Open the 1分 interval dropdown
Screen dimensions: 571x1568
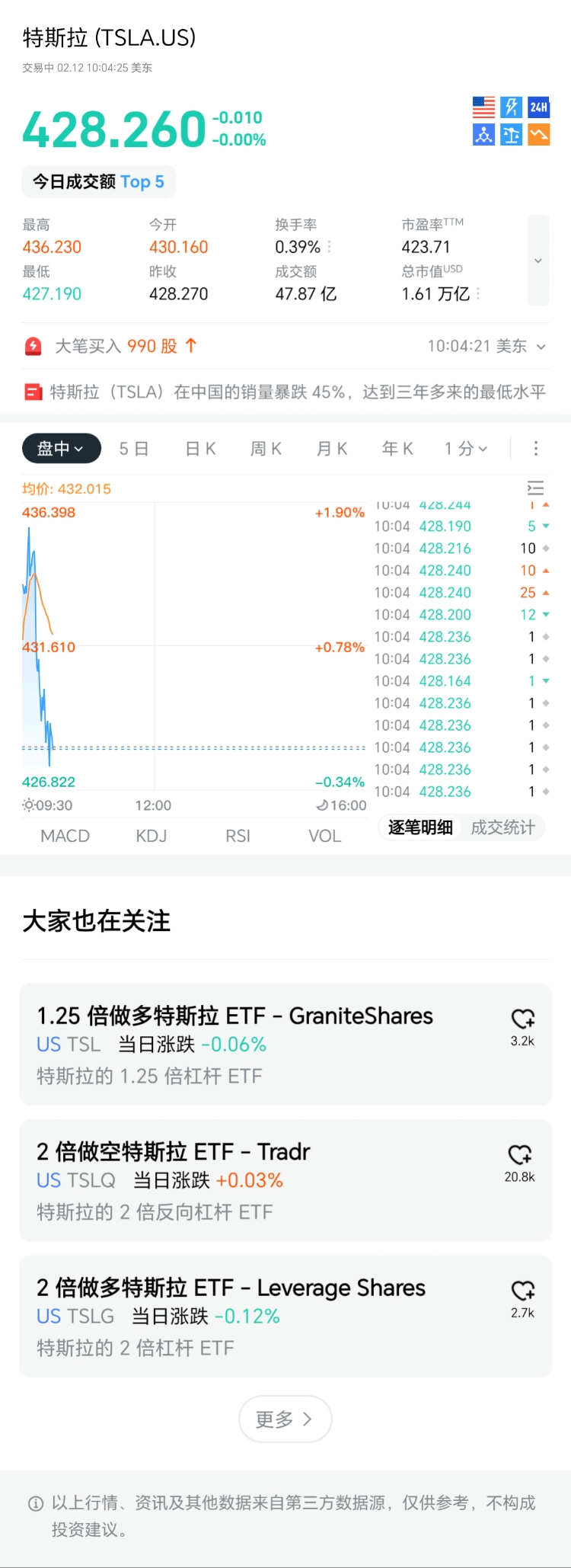[x=466, y=449]
